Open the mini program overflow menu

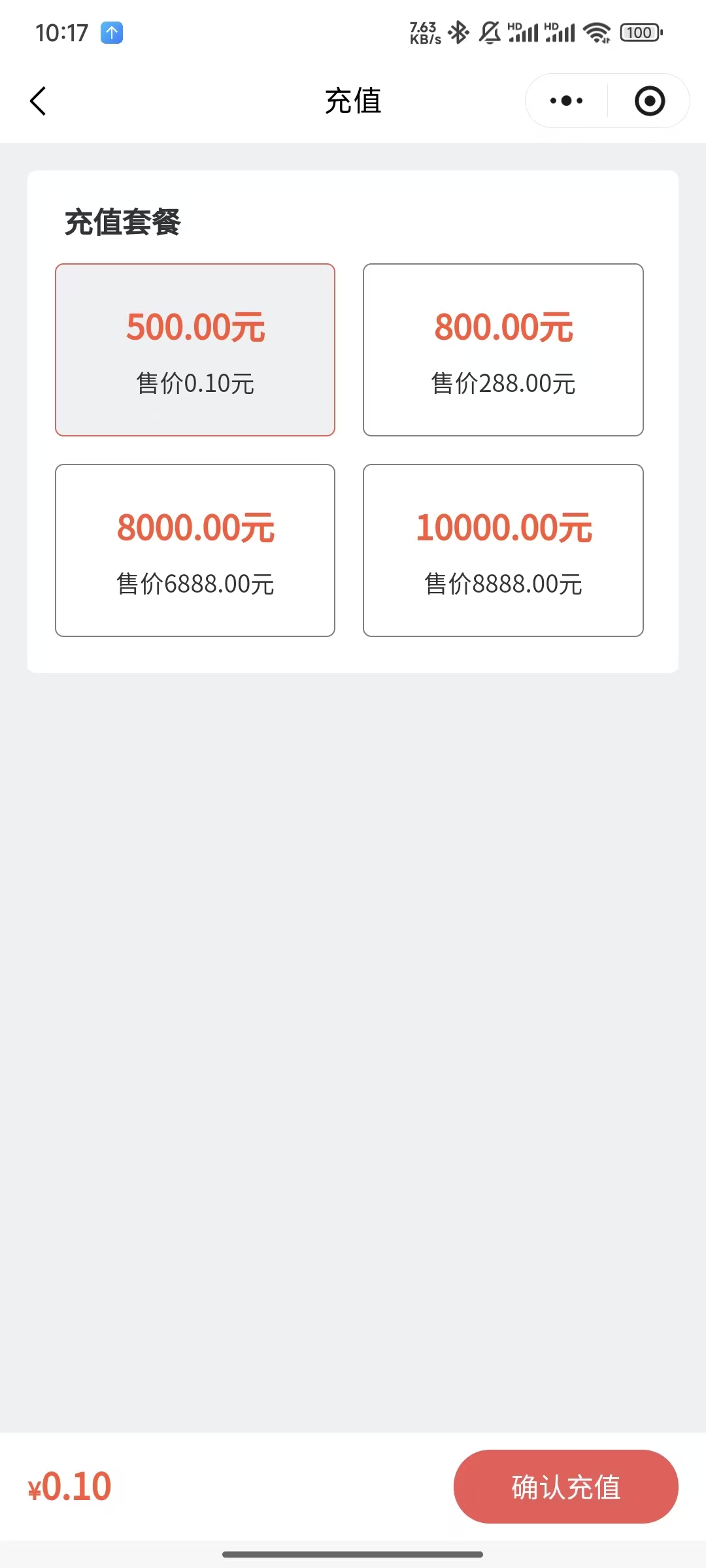click(x=566, y=101)
